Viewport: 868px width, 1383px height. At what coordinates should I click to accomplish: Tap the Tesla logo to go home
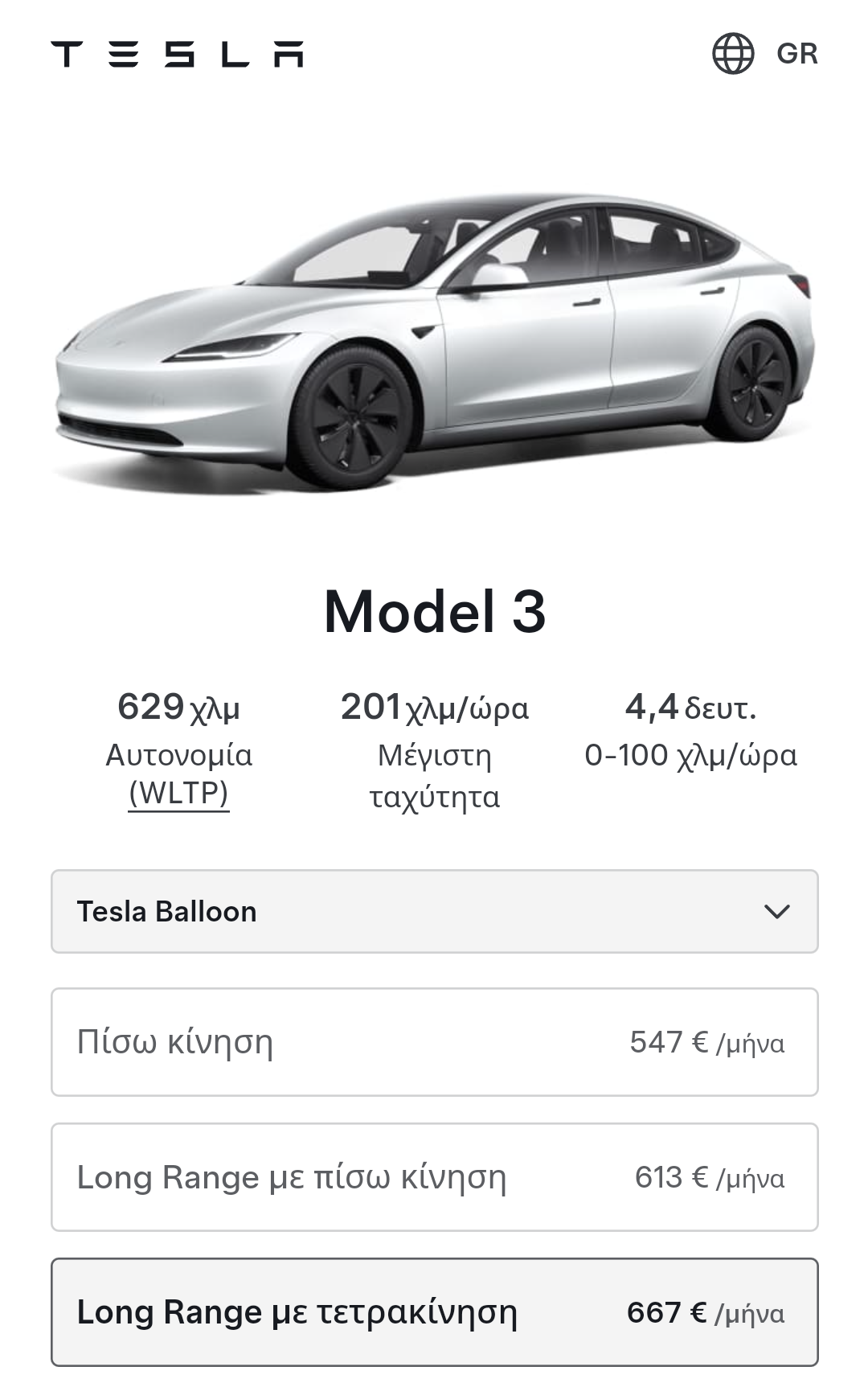click(x=177, y=54)
